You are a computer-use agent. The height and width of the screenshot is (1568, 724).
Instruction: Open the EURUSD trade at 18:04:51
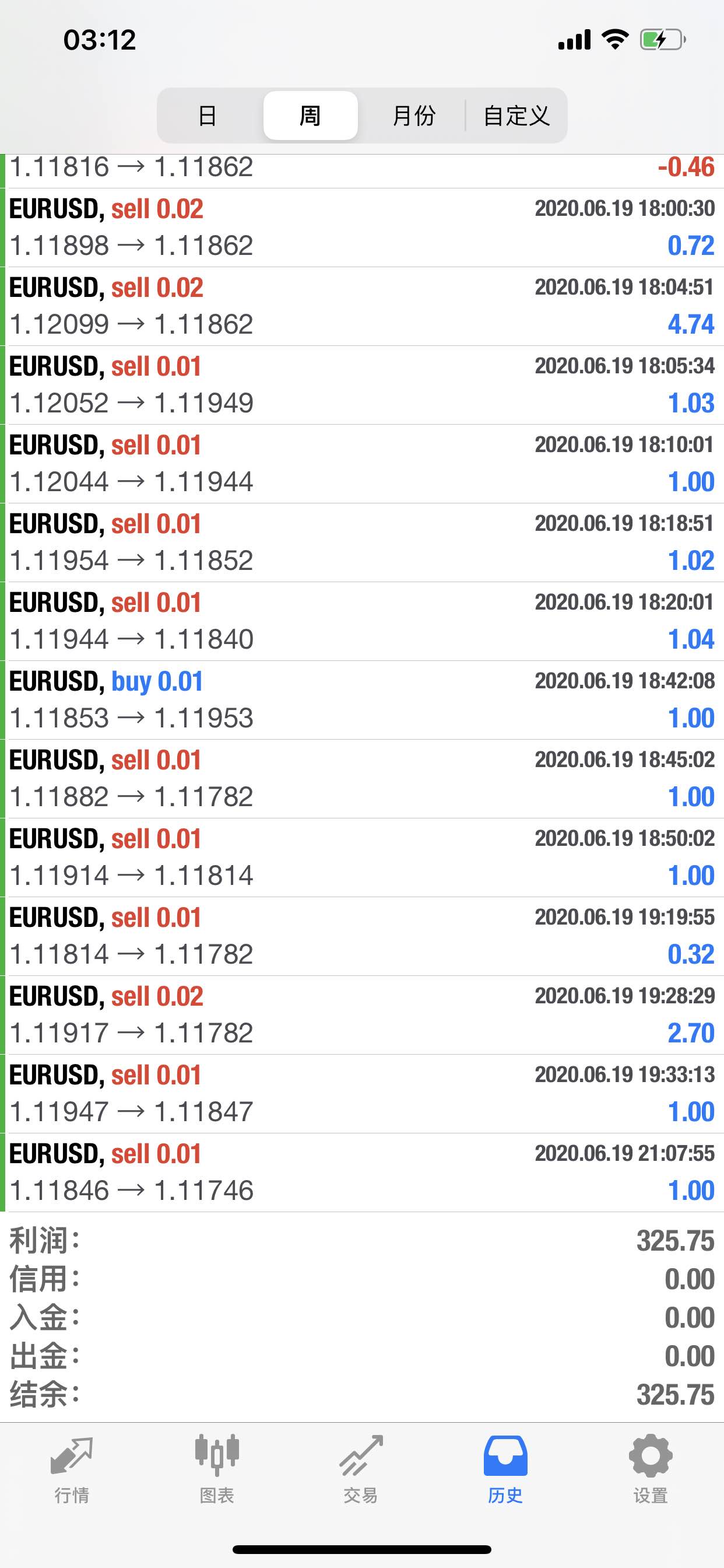[x=362, y=306]
